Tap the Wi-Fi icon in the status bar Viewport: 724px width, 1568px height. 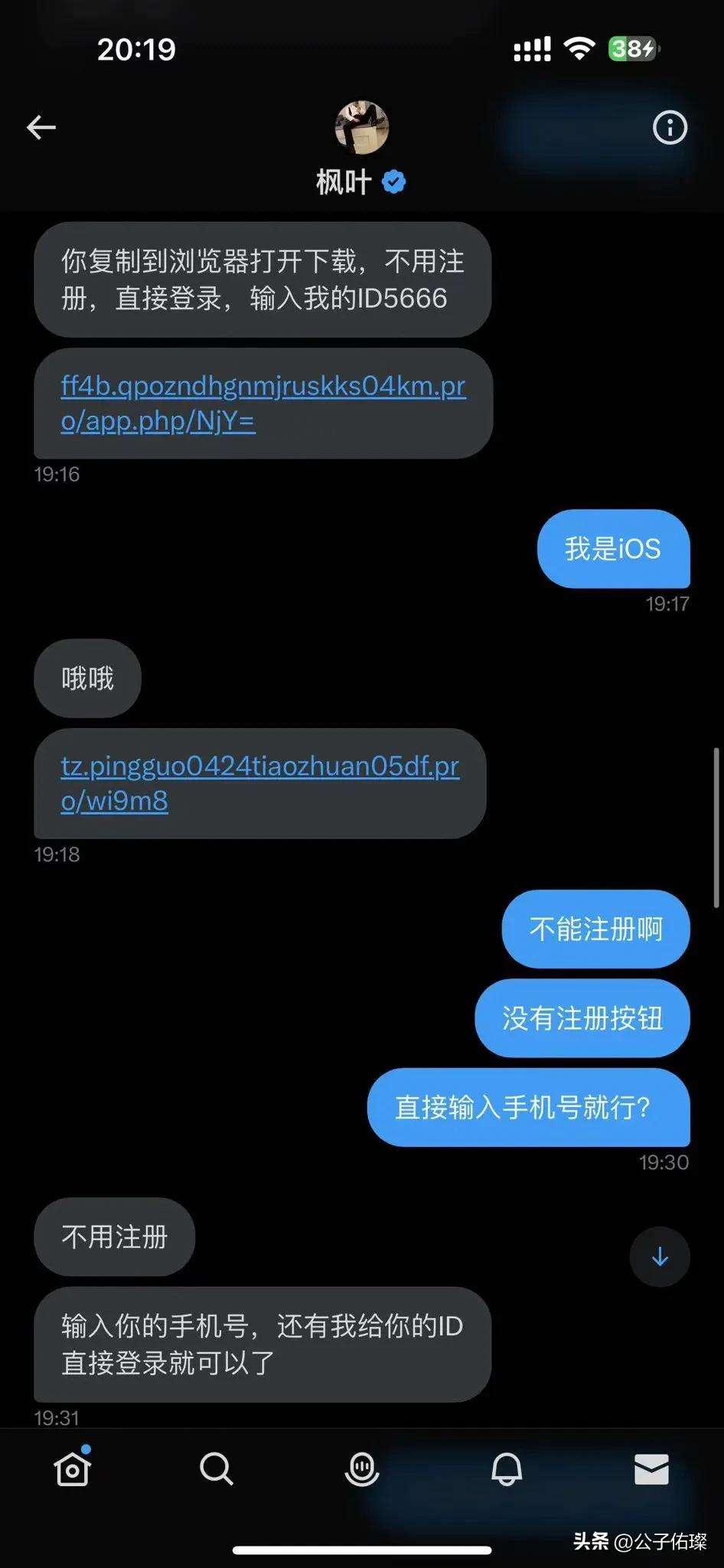[581, 48]
